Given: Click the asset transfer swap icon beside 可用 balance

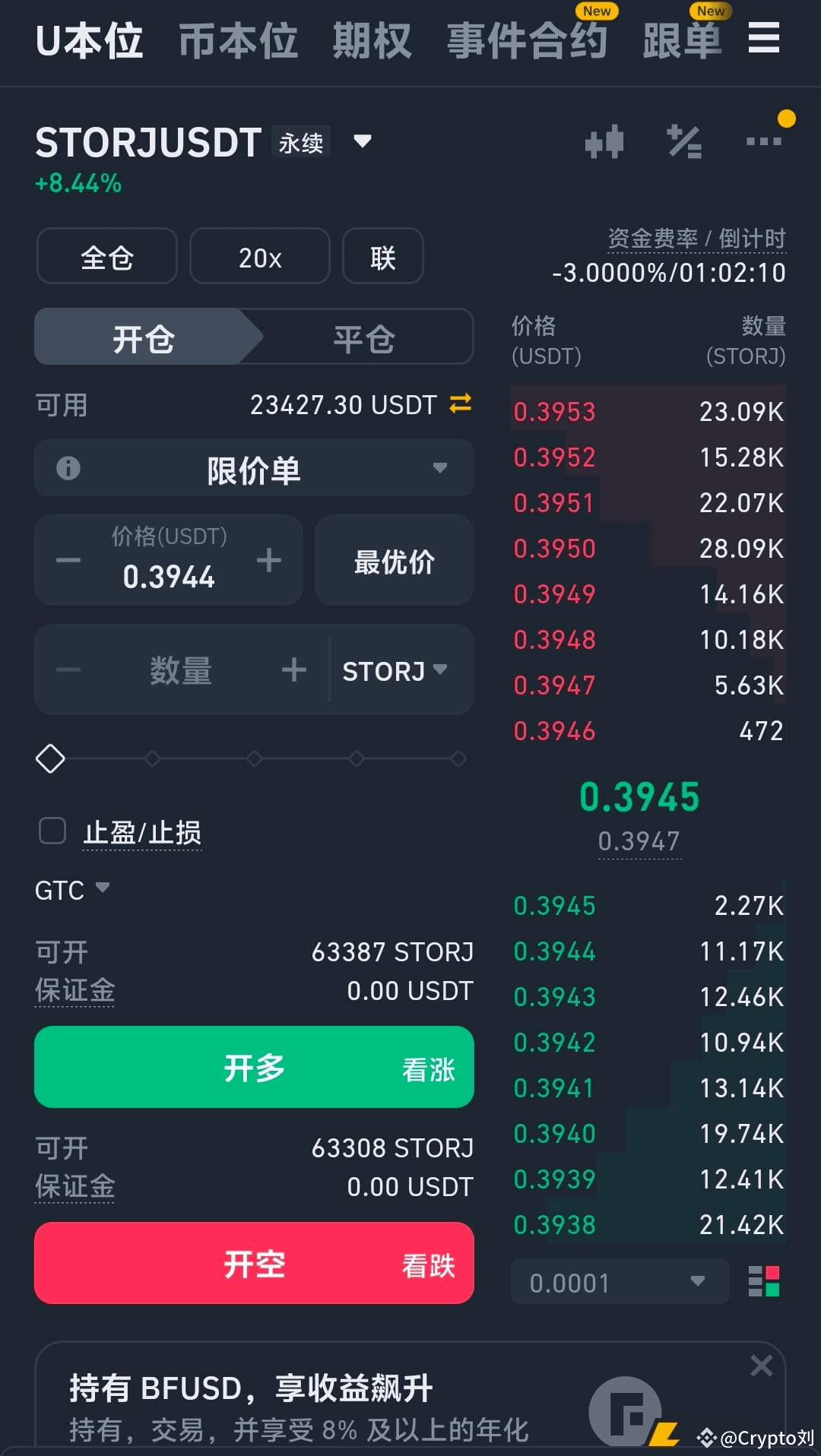Looking at the screenshot, I should click(x=459, y=405).
